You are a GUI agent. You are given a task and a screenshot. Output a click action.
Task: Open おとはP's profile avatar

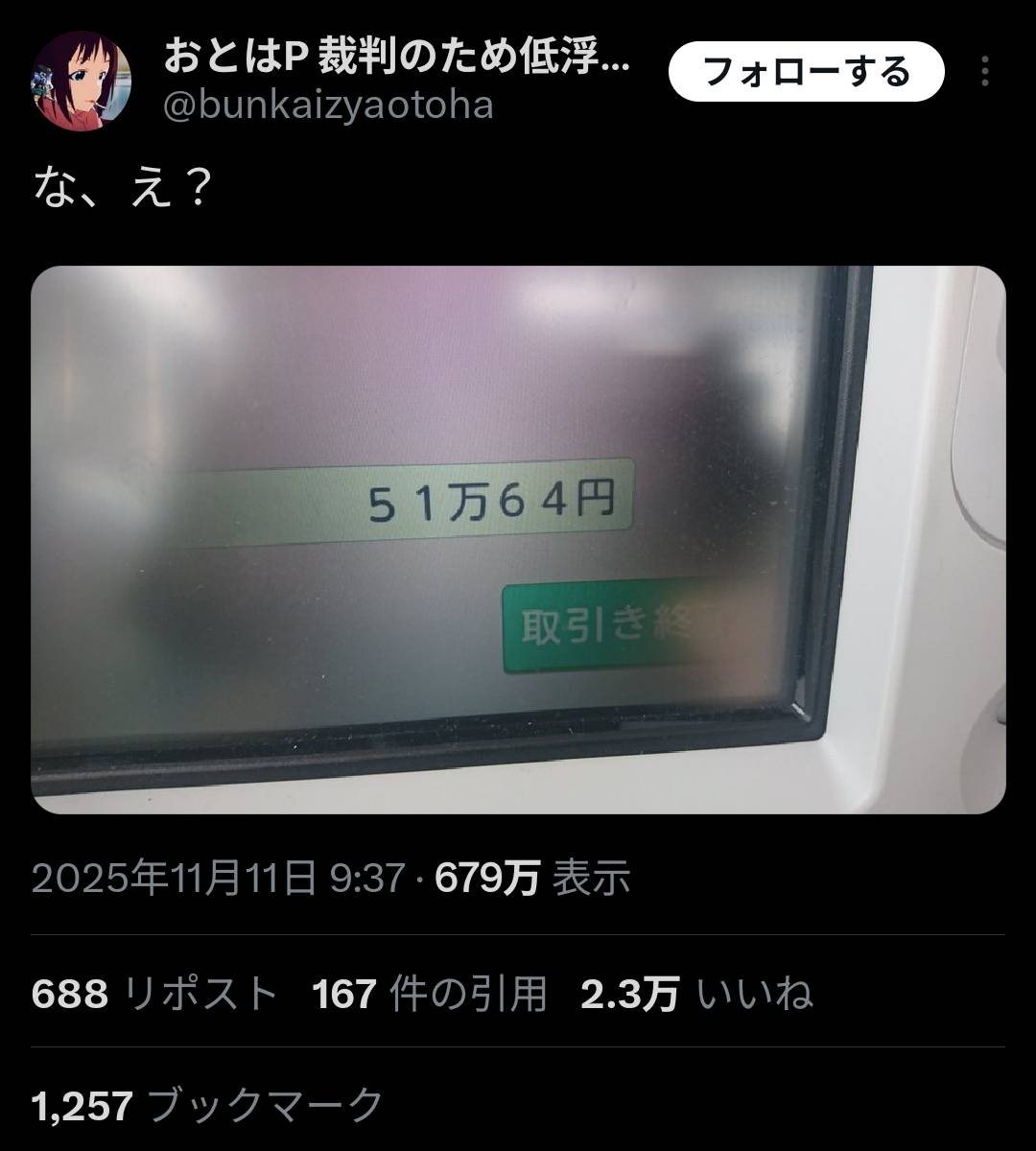pos(82,81)
